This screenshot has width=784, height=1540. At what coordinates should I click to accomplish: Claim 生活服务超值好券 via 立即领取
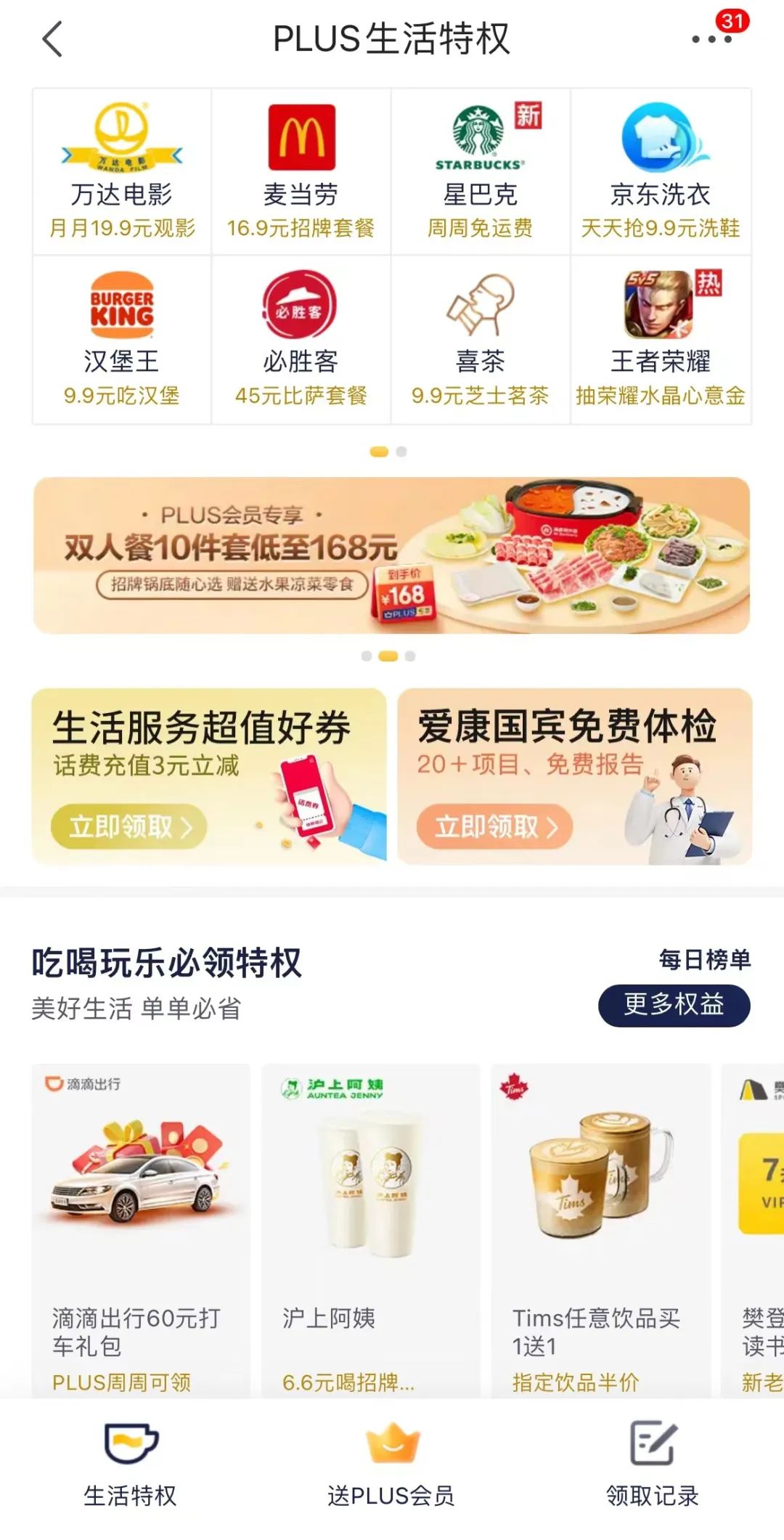[x=129, y=827]
